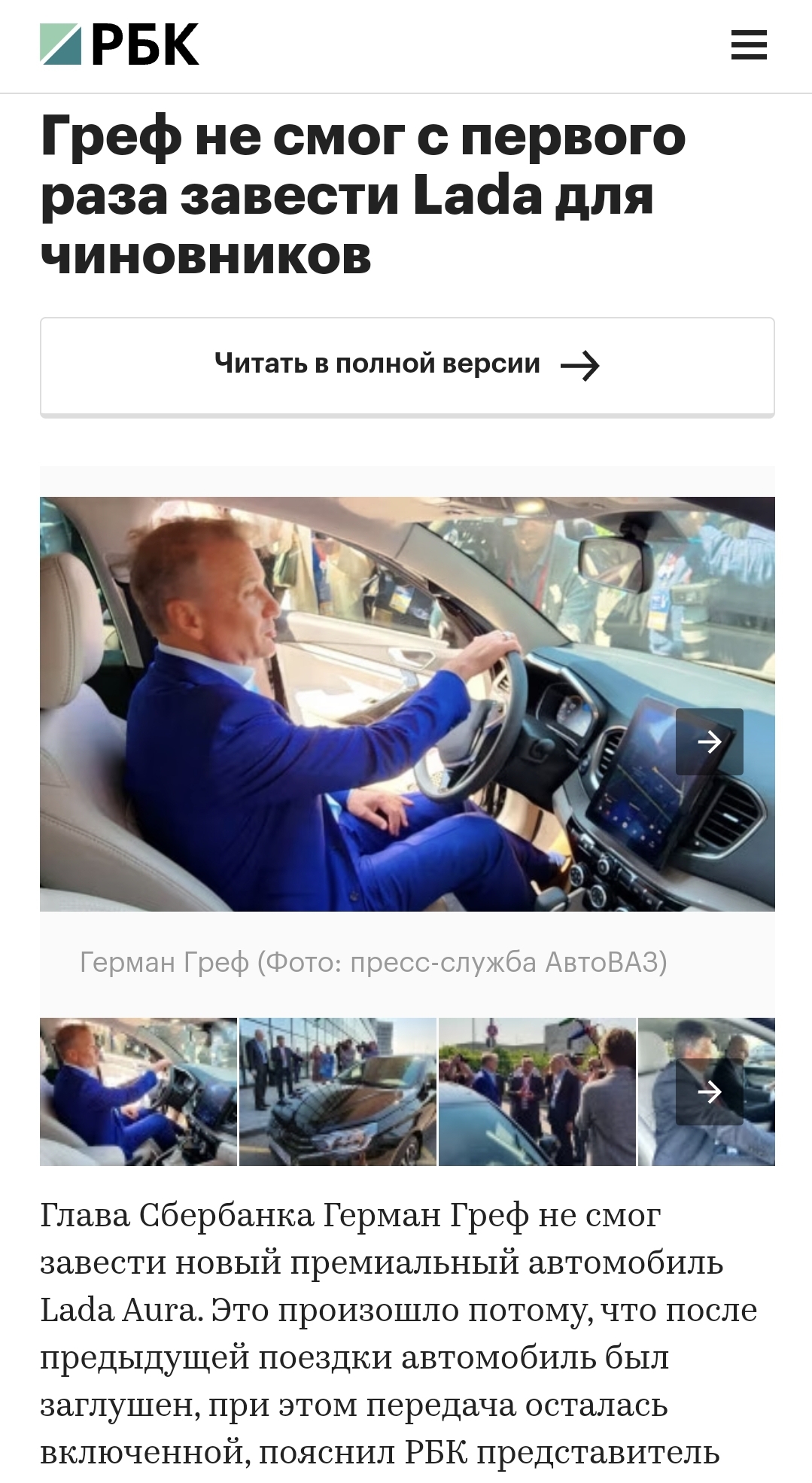
Task: Select thumbnail of Gref driving the car
Action: click(x=138, y=1092)
